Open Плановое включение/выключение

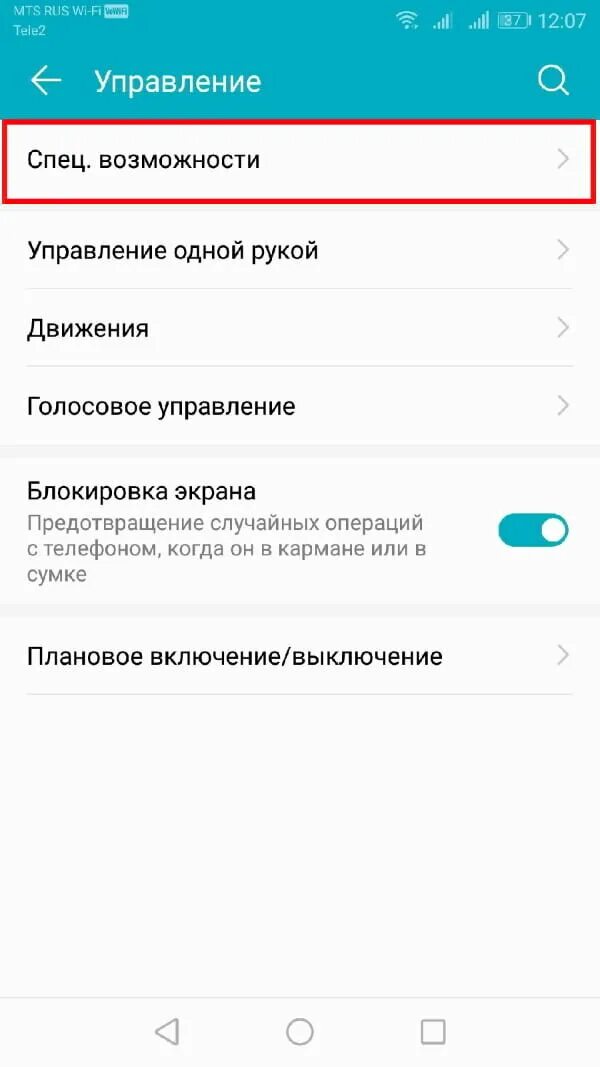click(300, 656)
